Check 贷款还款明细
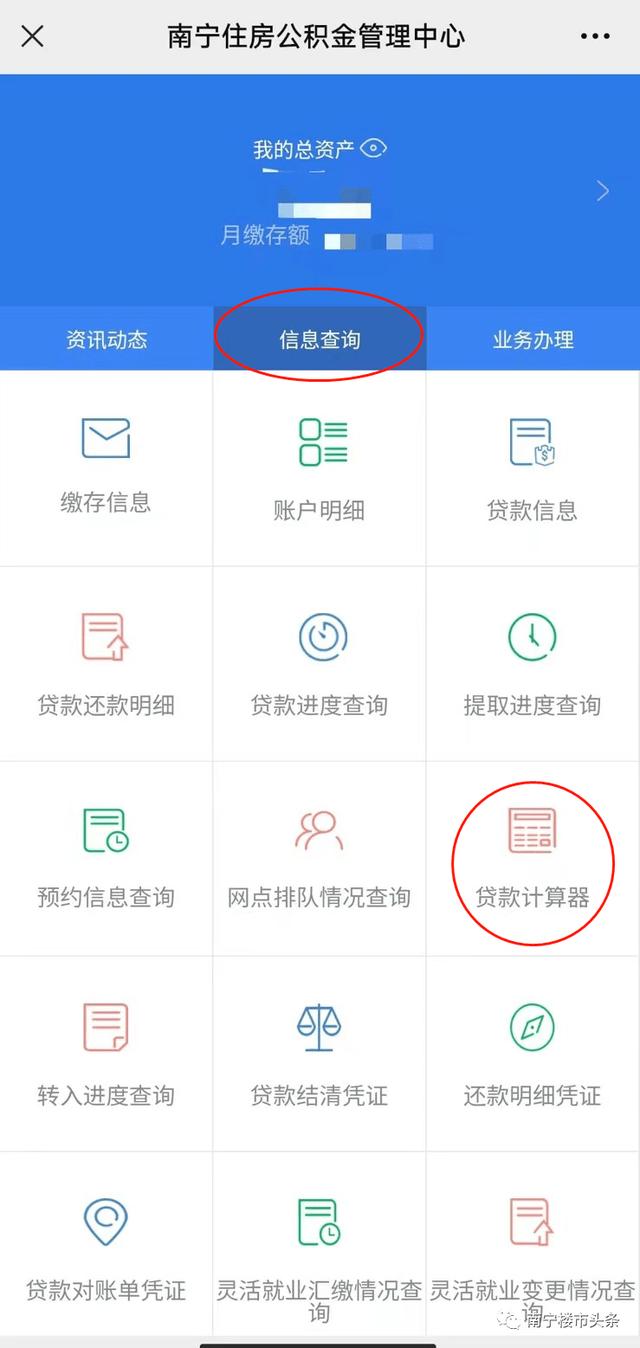Viewport: 640px width, 1348px height. coord(106,662)
